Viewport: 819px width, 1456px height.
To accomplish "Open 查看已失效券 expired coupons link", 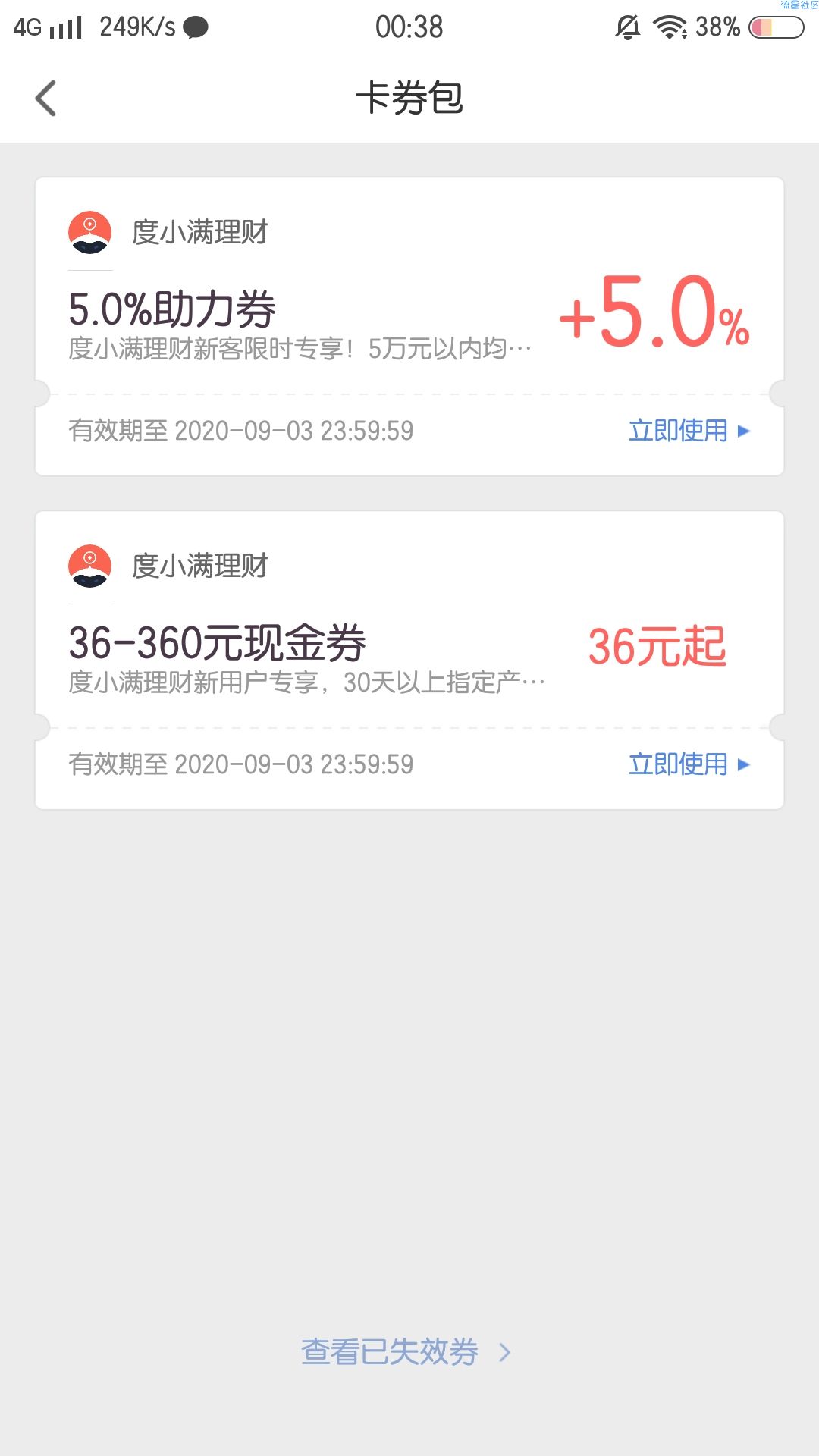I will click(x=406, y=1352).
